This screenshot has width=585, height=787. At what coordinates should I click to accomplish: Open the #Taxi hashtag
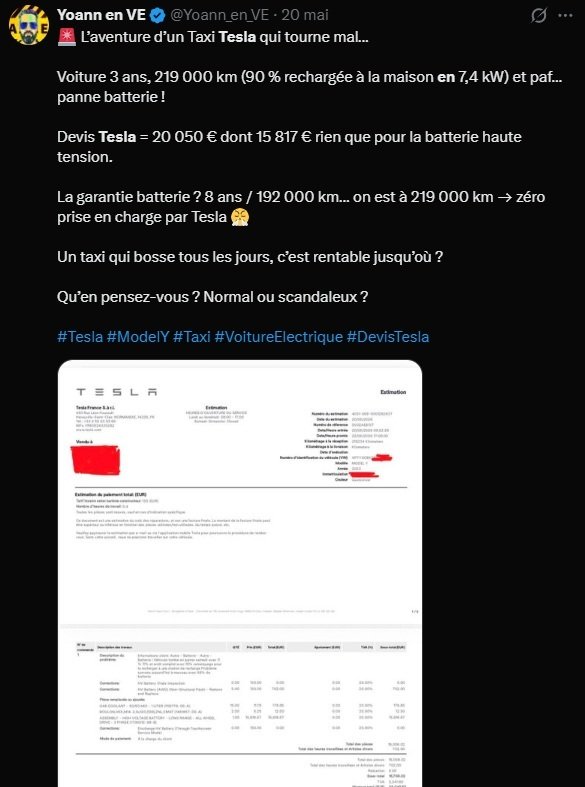point(192,336)
